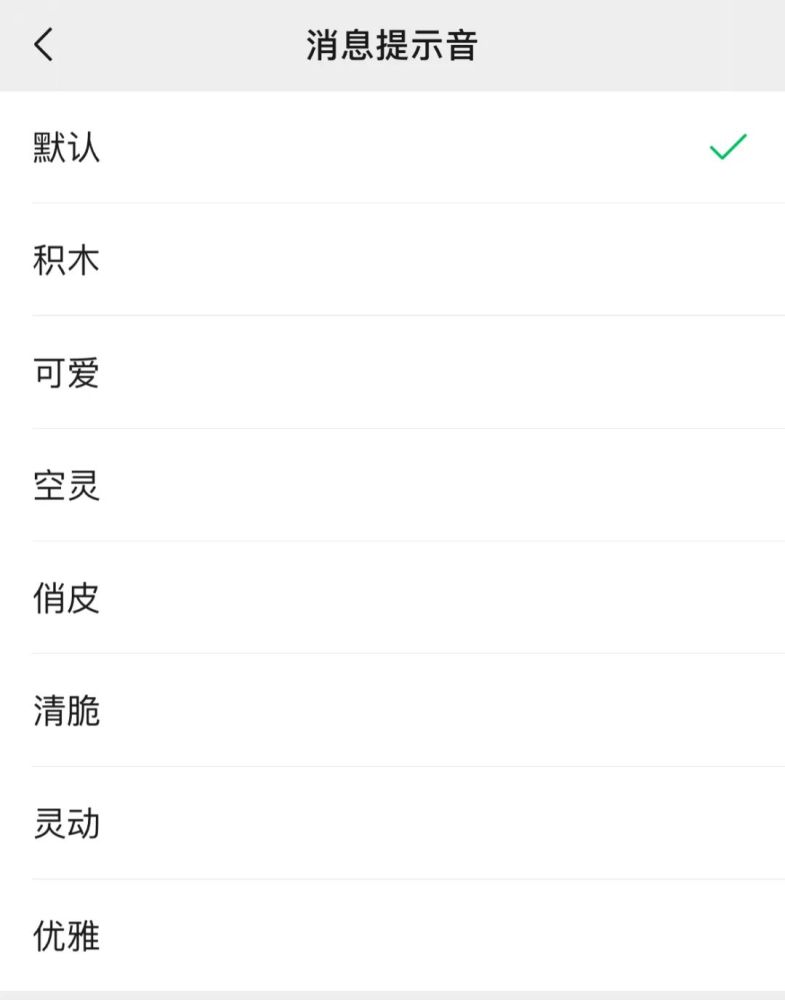
Task: Tap the back arrow icon
Action: pyautogui.click(x=42, y=44)
